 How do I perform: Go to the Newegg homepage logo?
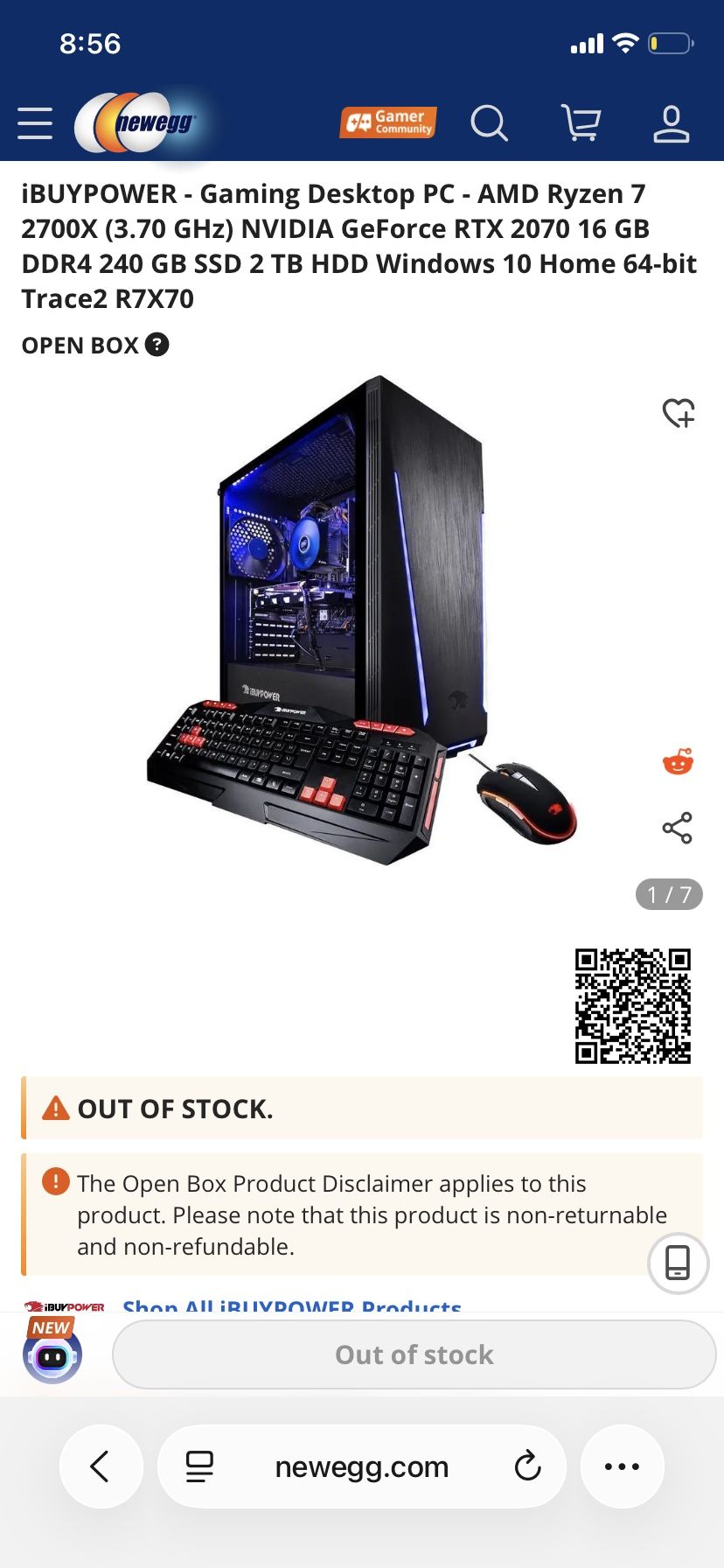click(x=140, y=123)
